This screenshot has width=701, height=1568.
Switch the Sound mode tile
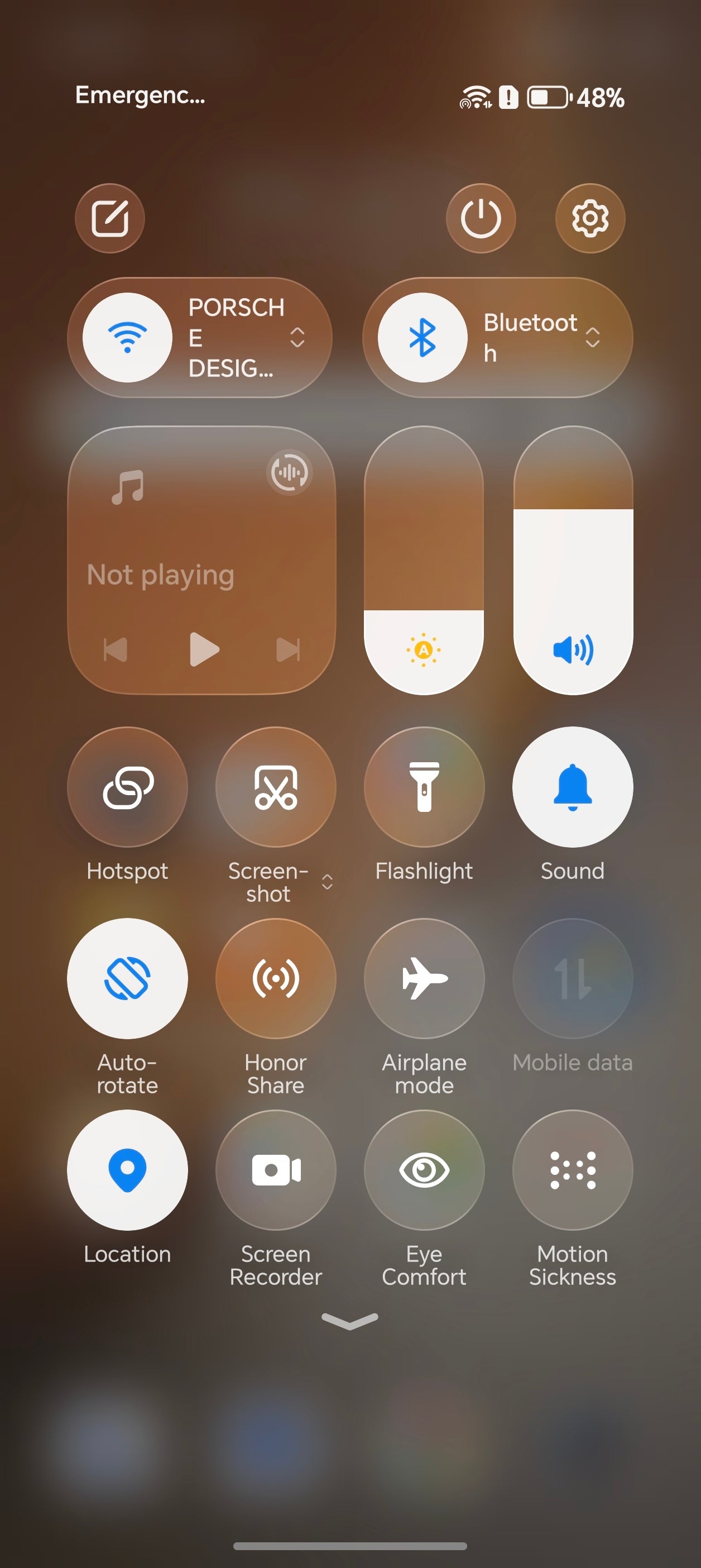point(573,786)
